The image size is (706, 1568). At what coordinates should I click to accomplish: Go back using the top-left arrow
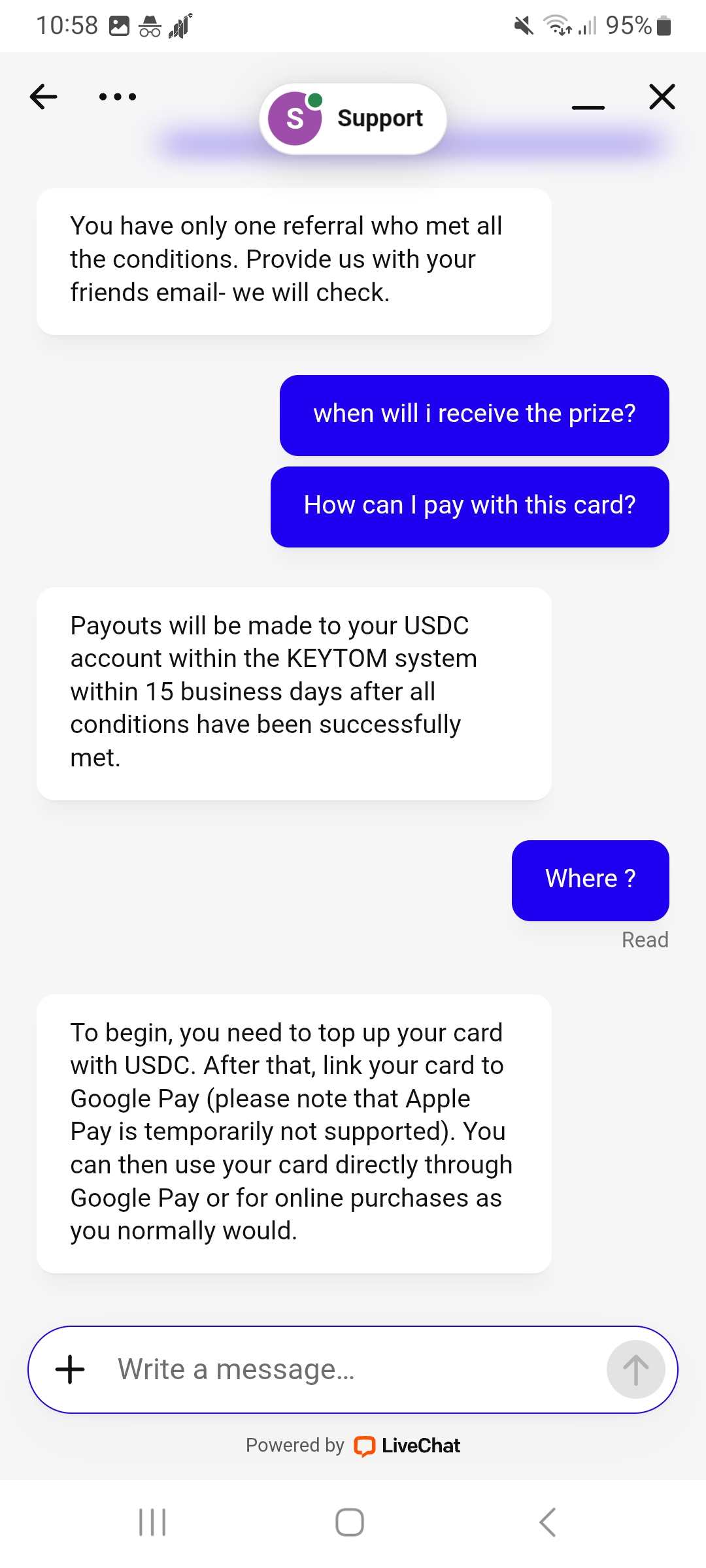tap(44, 97)
